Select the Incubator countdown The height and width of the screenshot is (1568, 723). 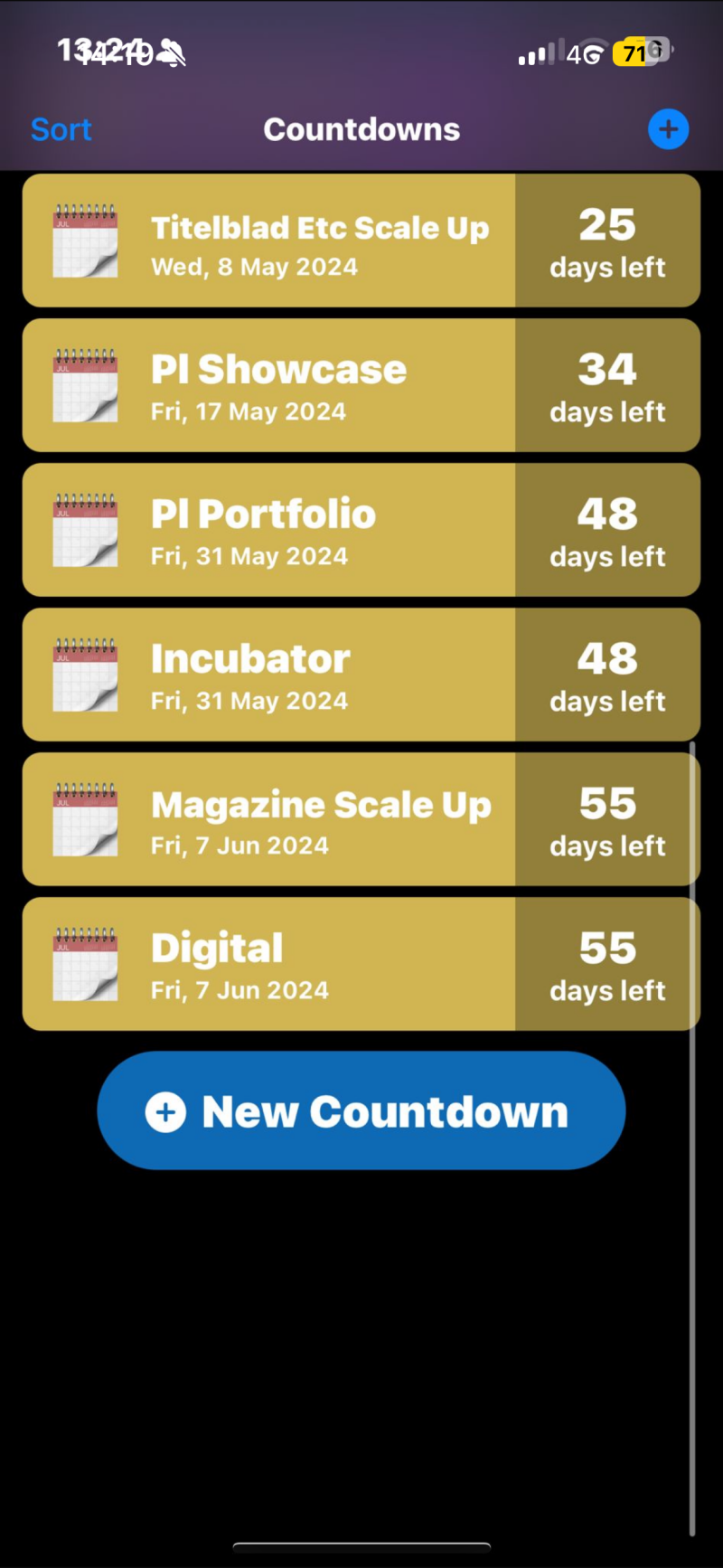[x=361, y=675]
